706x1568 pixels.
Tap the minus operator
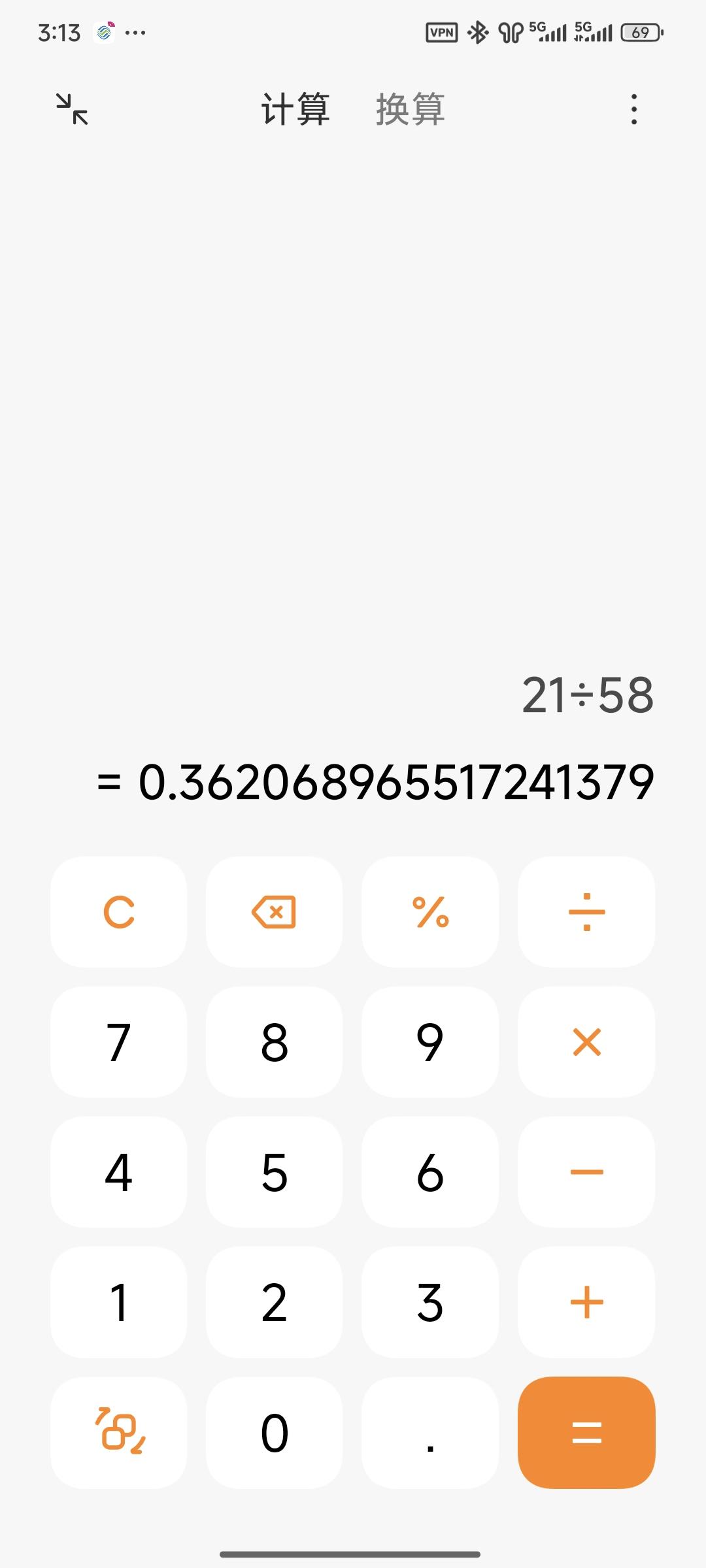586,1171
